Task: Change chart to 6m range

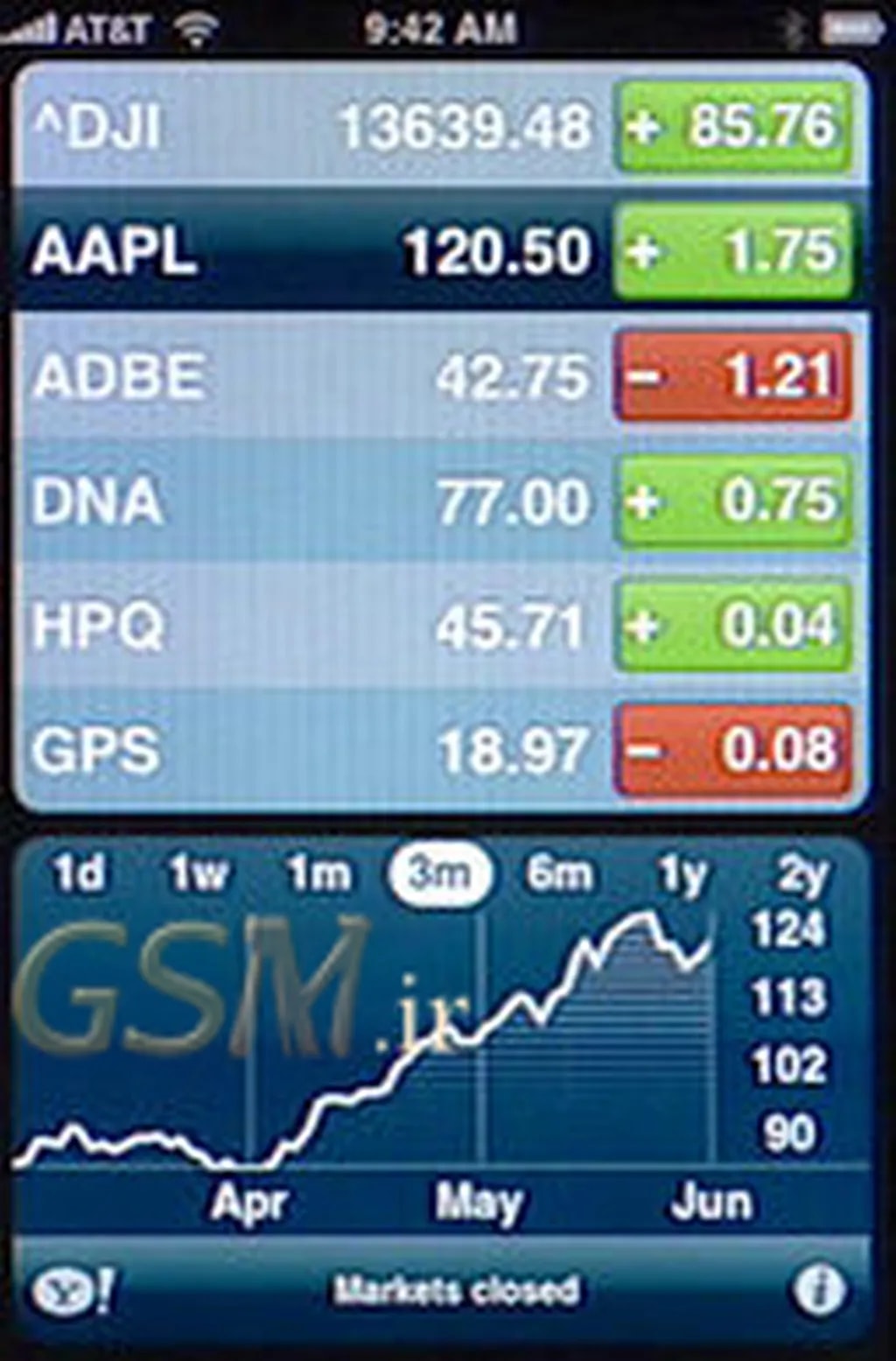Action: [x=560, y=873]
